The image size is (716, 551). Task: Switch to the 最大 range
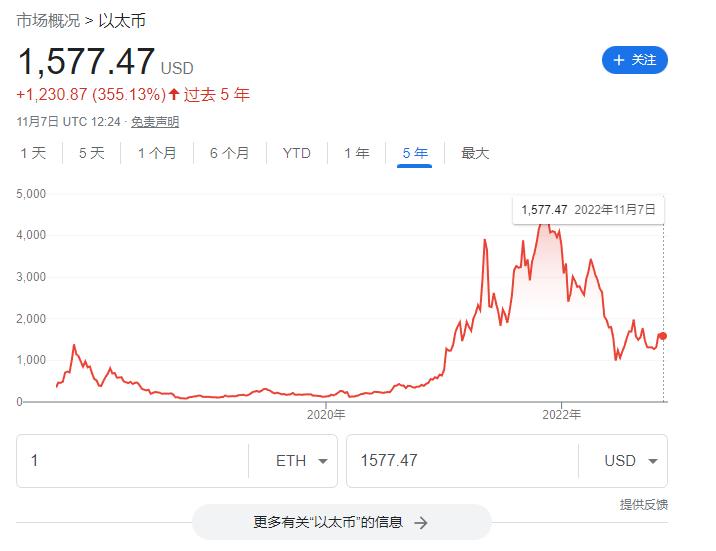(475, 153)
